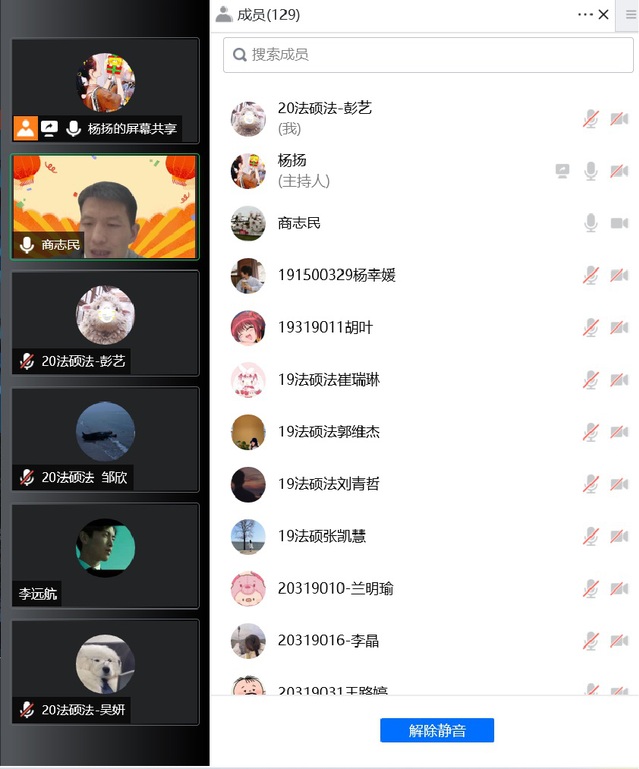Open the three-dot more options menu
The width and height of the screenshot is (639, 769).
tap(585, 15)
